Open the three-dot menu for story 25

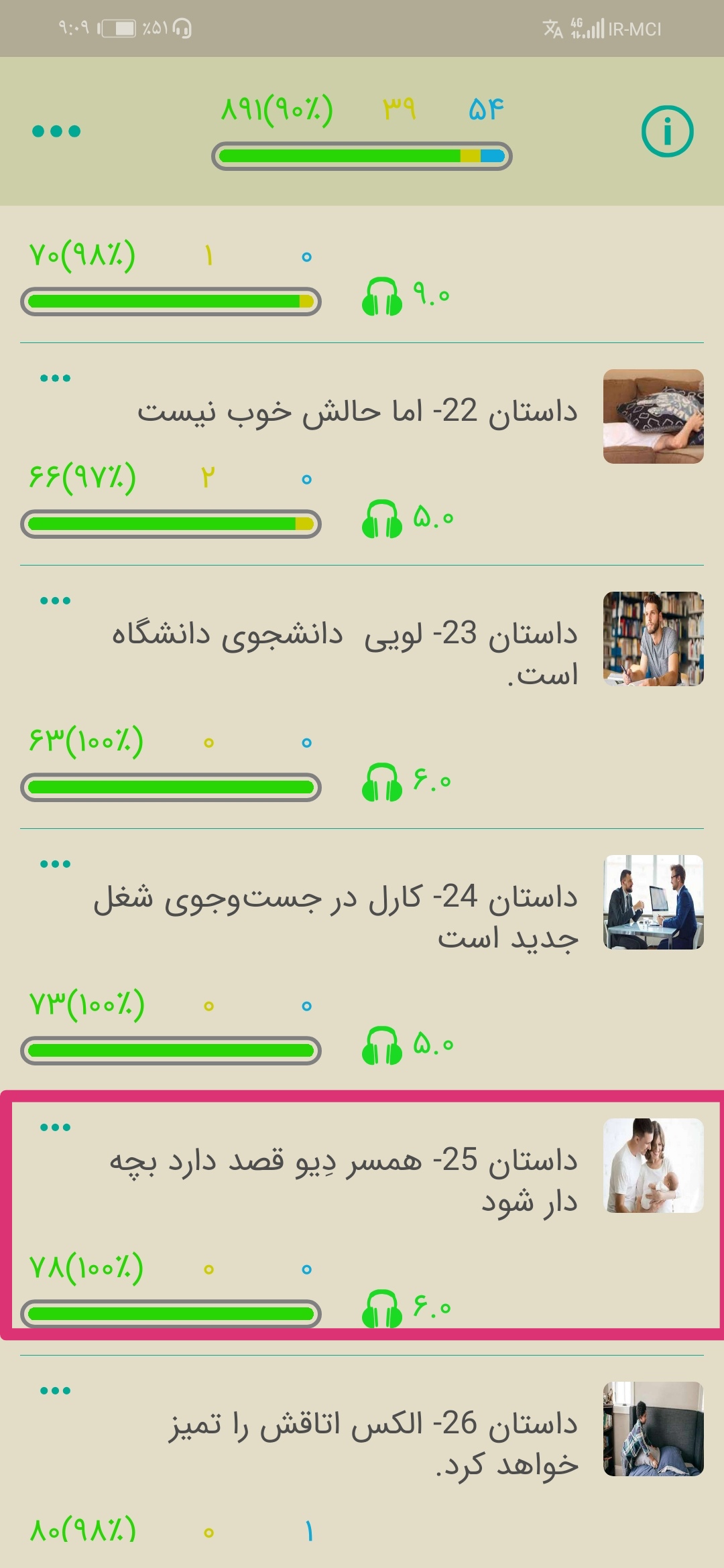click(x=55, y=1128)
